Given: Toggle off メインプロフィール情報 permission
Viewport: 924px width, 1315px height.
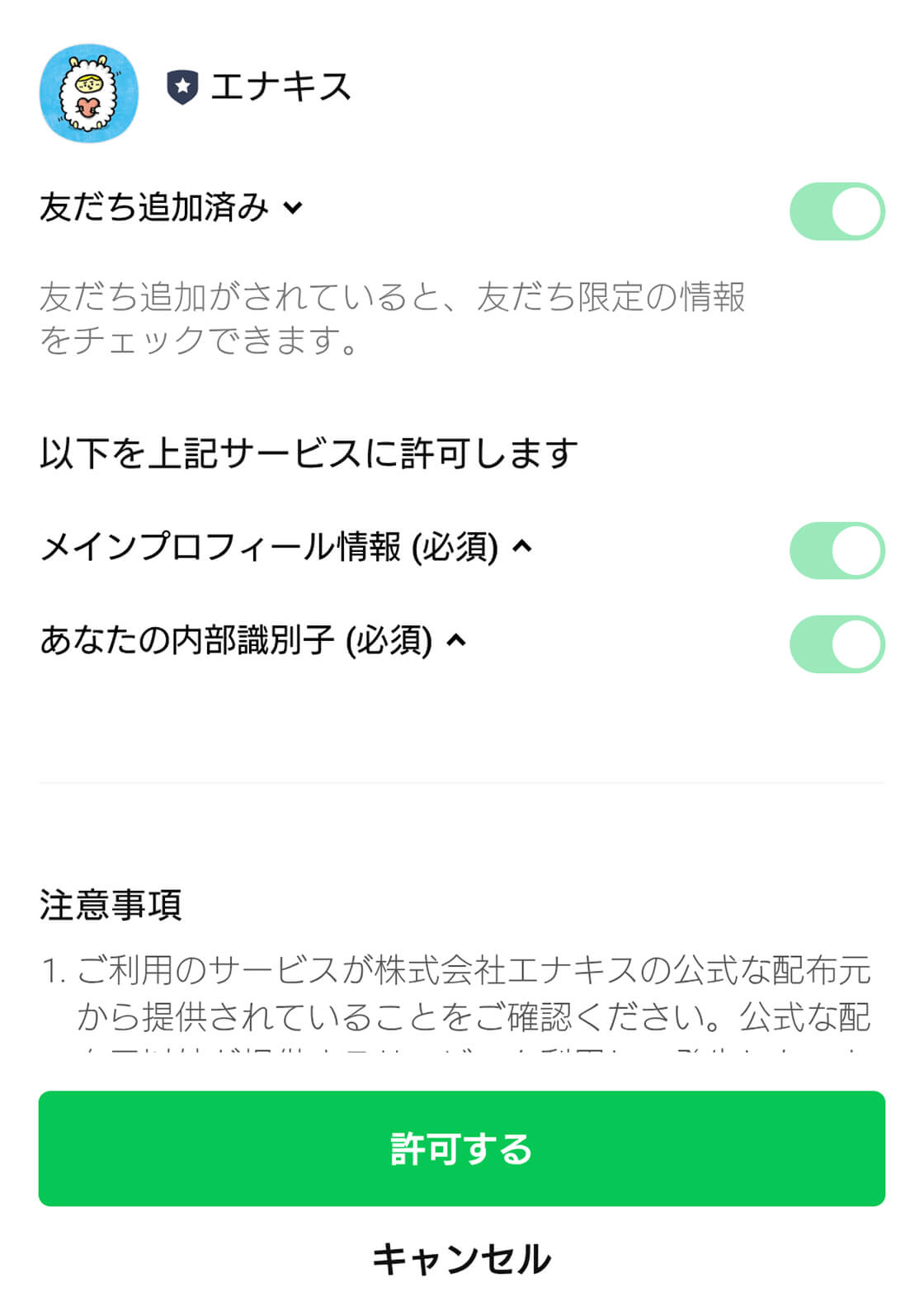Looking at the screenshot, I should click(x=836, y=552).
